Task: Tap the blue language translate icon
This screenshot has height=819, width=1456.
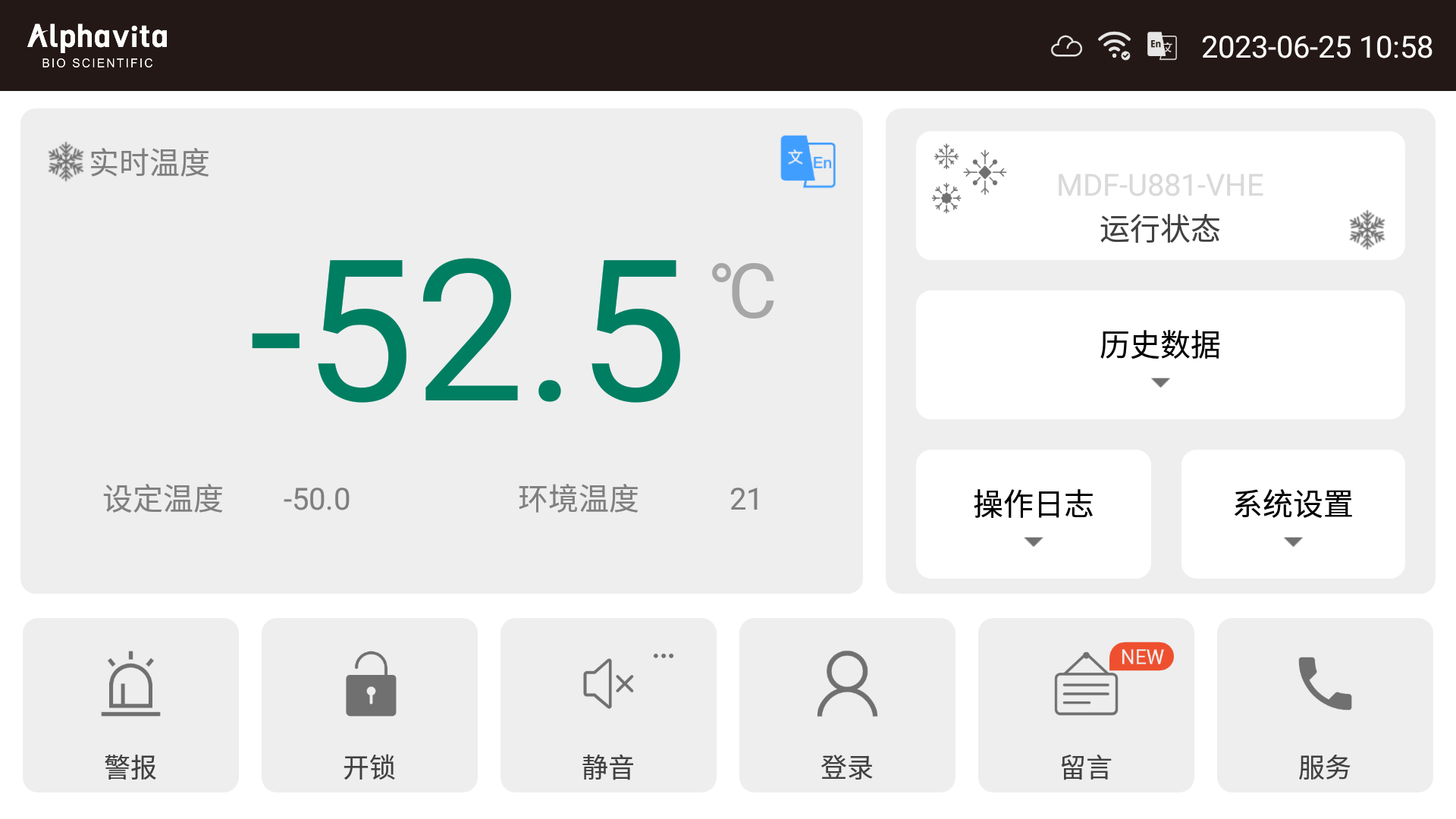Action: pyautogui.click(x=808, y=162)
